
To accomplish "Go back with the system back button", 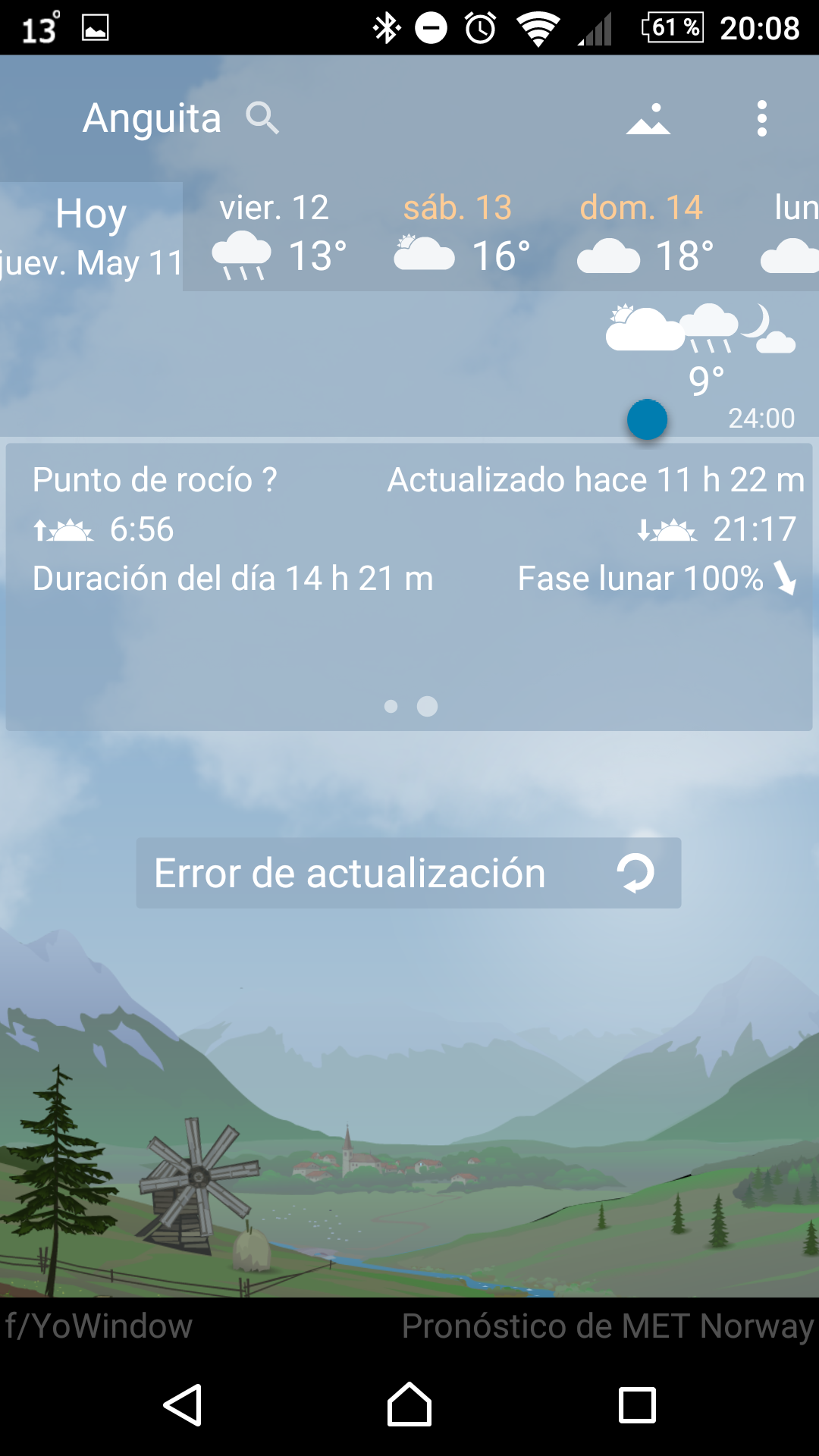I will pos(183,1405).
